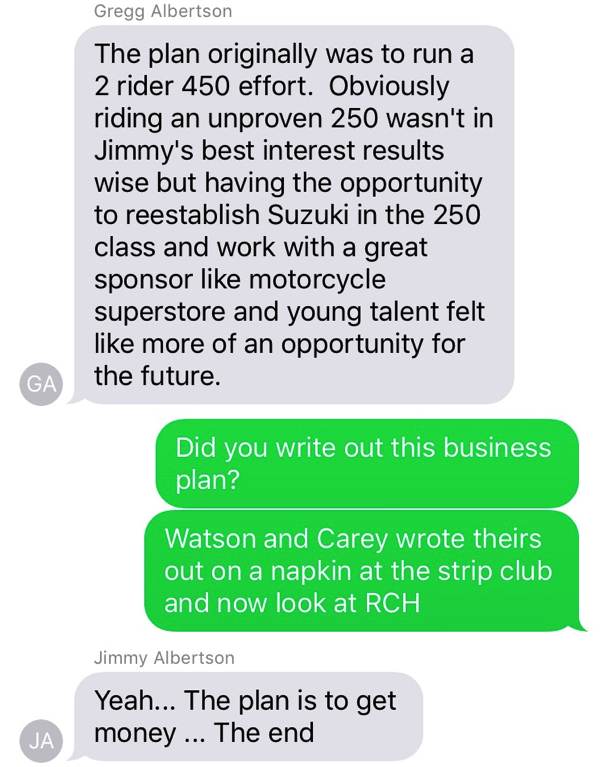600x767 pixels.
Task: Open Jimmy Albertson's JA contact avatar
Action: (x=41, y=739)
